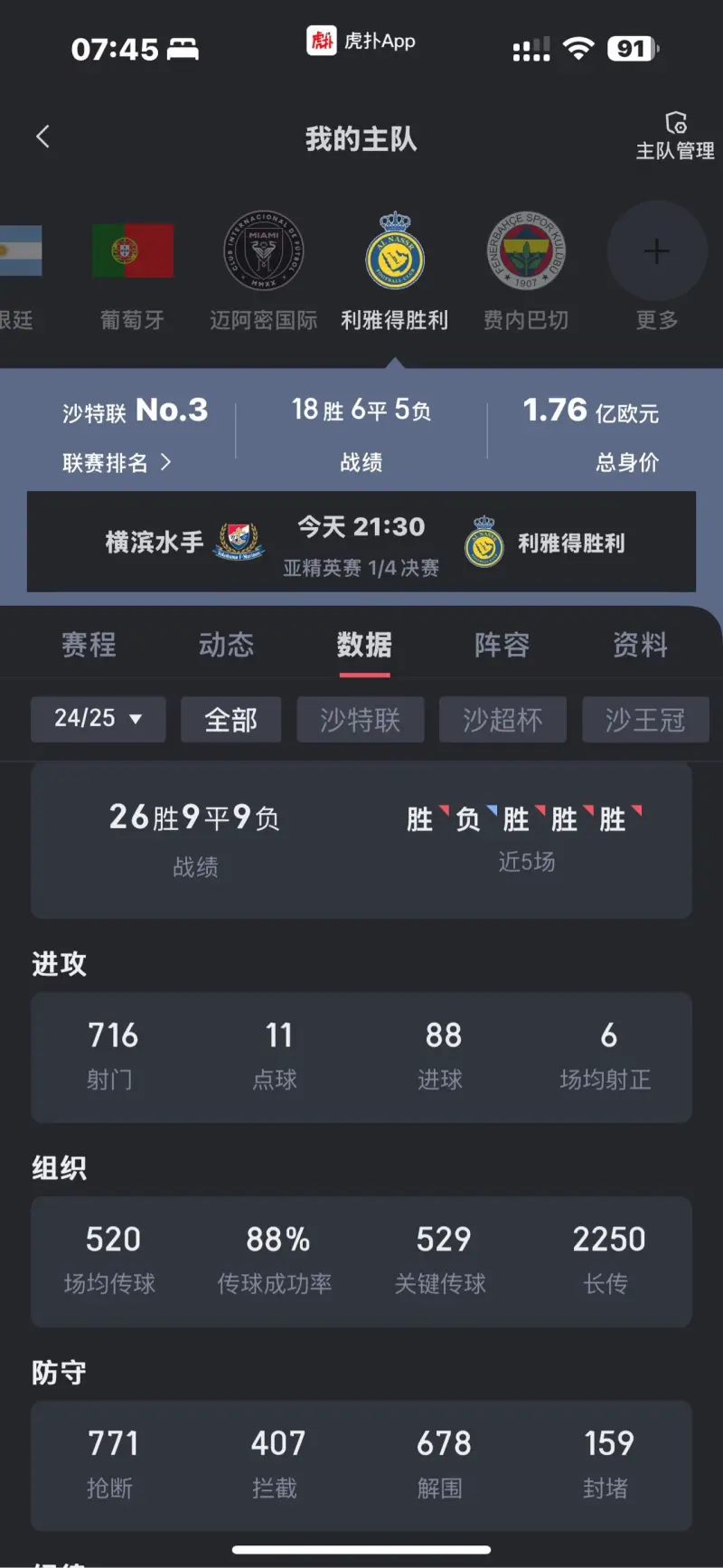This screenshot has height=1568, width=723.
Task: Filter stats by 沙特联
Action: (360, 720)
